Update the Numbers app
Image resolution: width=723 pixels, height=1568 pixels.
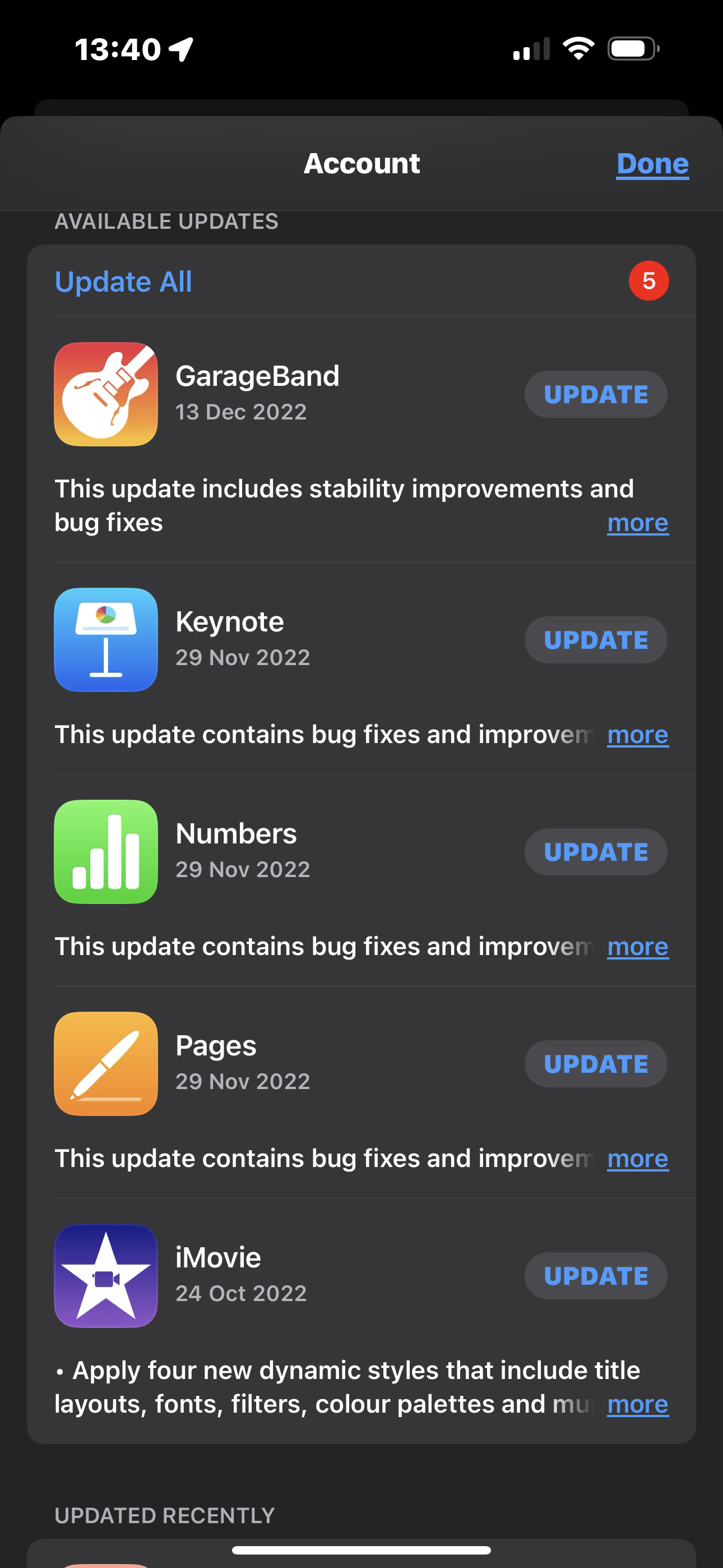click(x=595, y=851)
